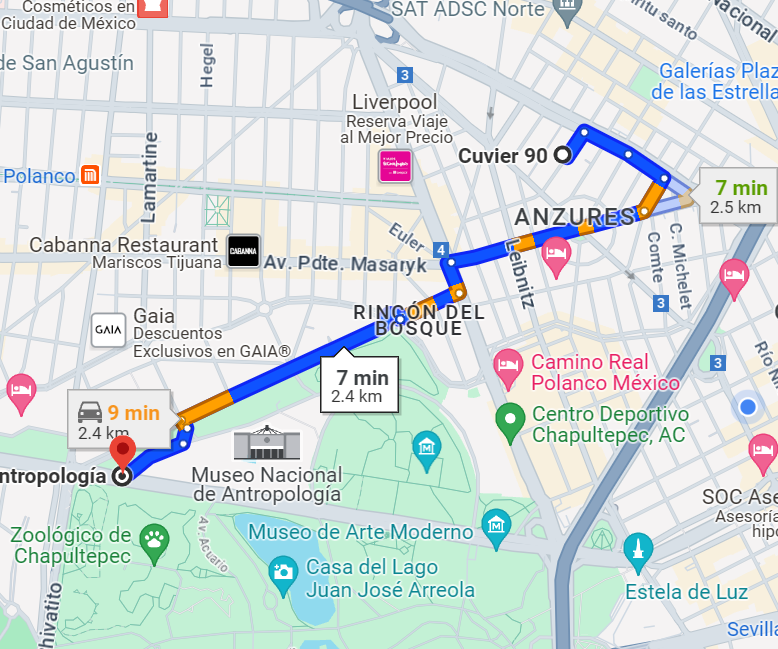Tap the red destination pin at Antropología
The height and width of the screenshot is (649, 778).
(123, 454)
